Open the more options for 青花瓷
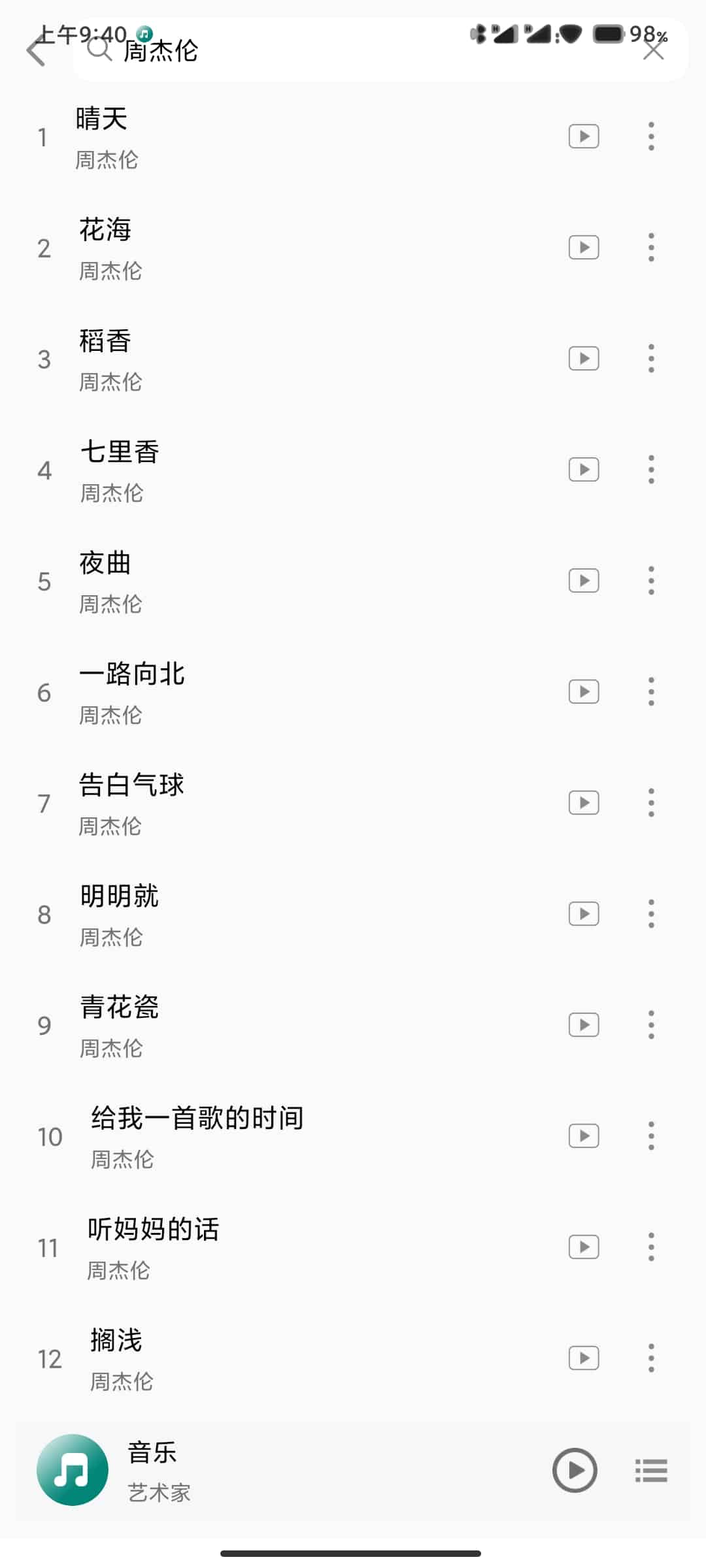 pos(651,1025)
